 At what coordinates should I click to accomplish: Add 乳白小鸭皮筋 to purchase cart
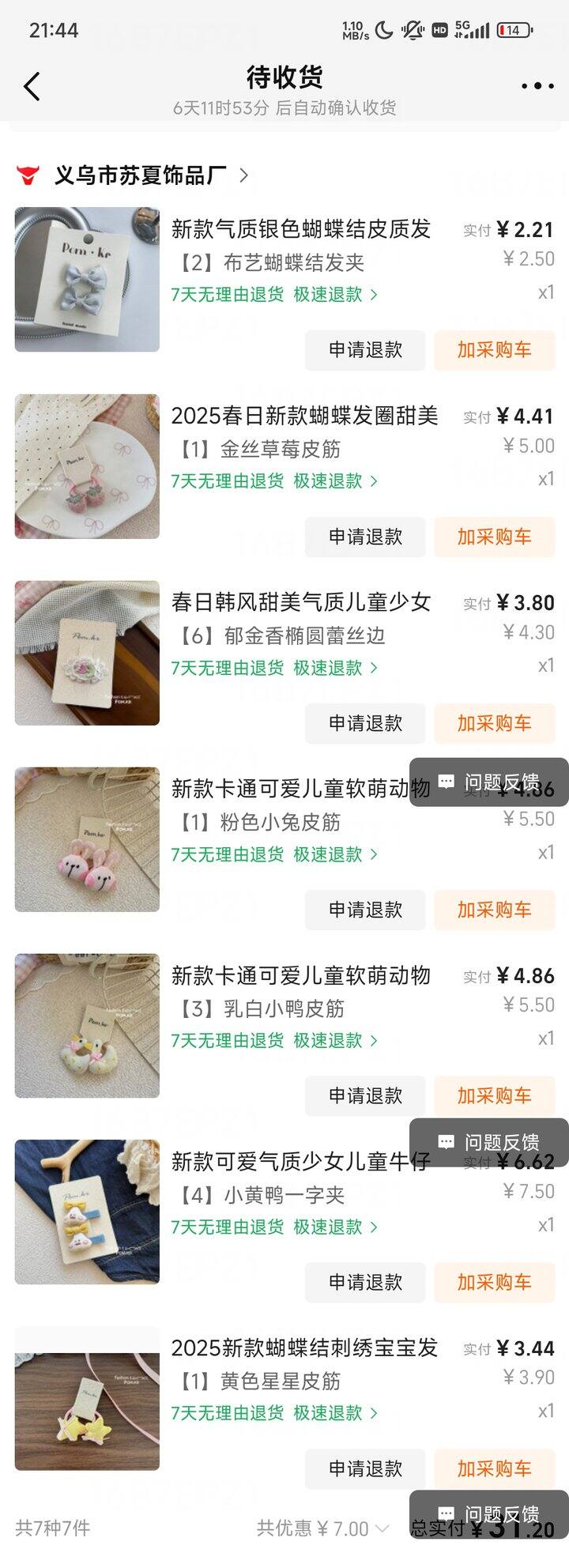click(494, 1096)
